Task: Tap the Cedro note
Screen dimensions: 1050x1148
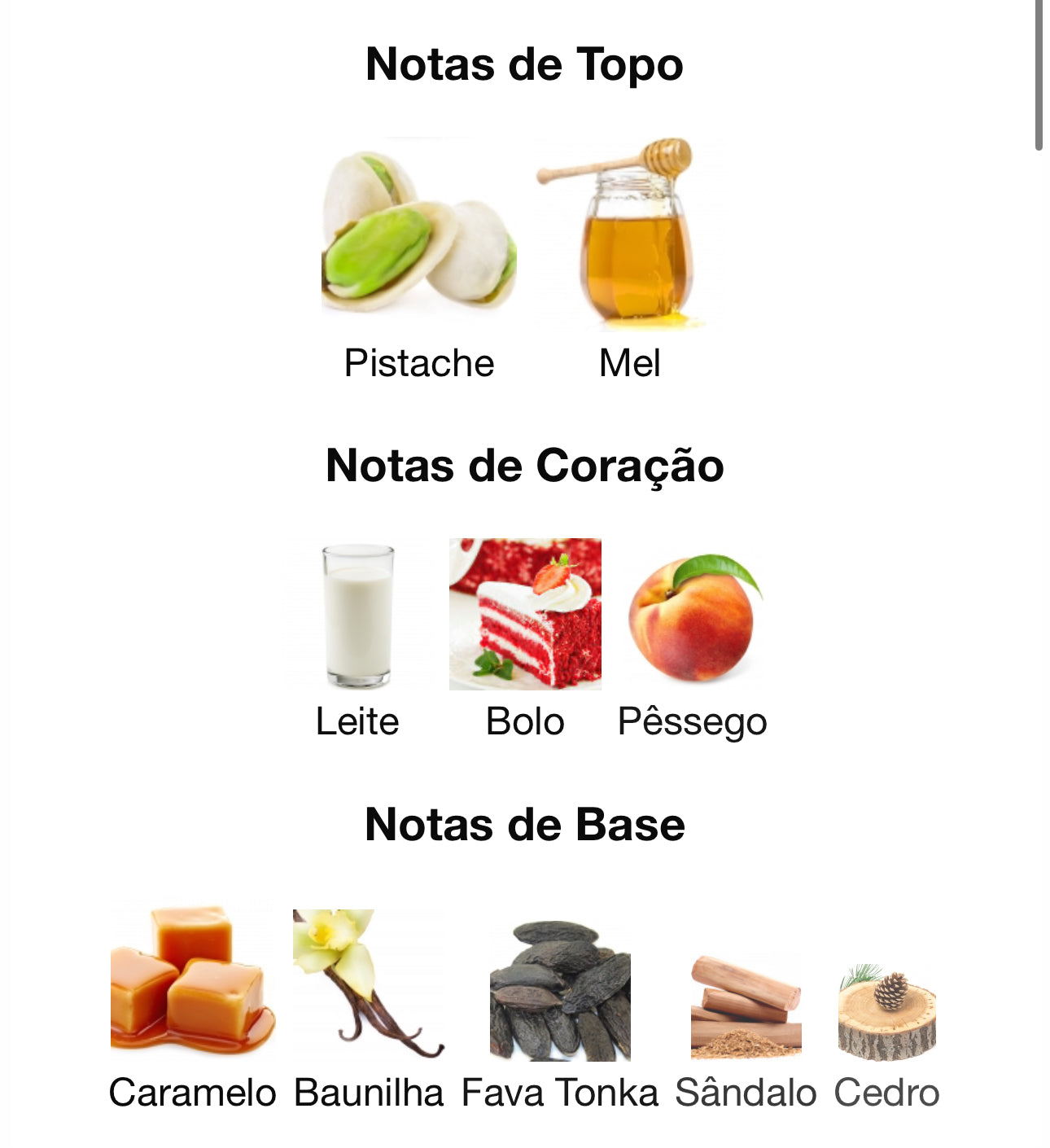Action: [886, 1013]
